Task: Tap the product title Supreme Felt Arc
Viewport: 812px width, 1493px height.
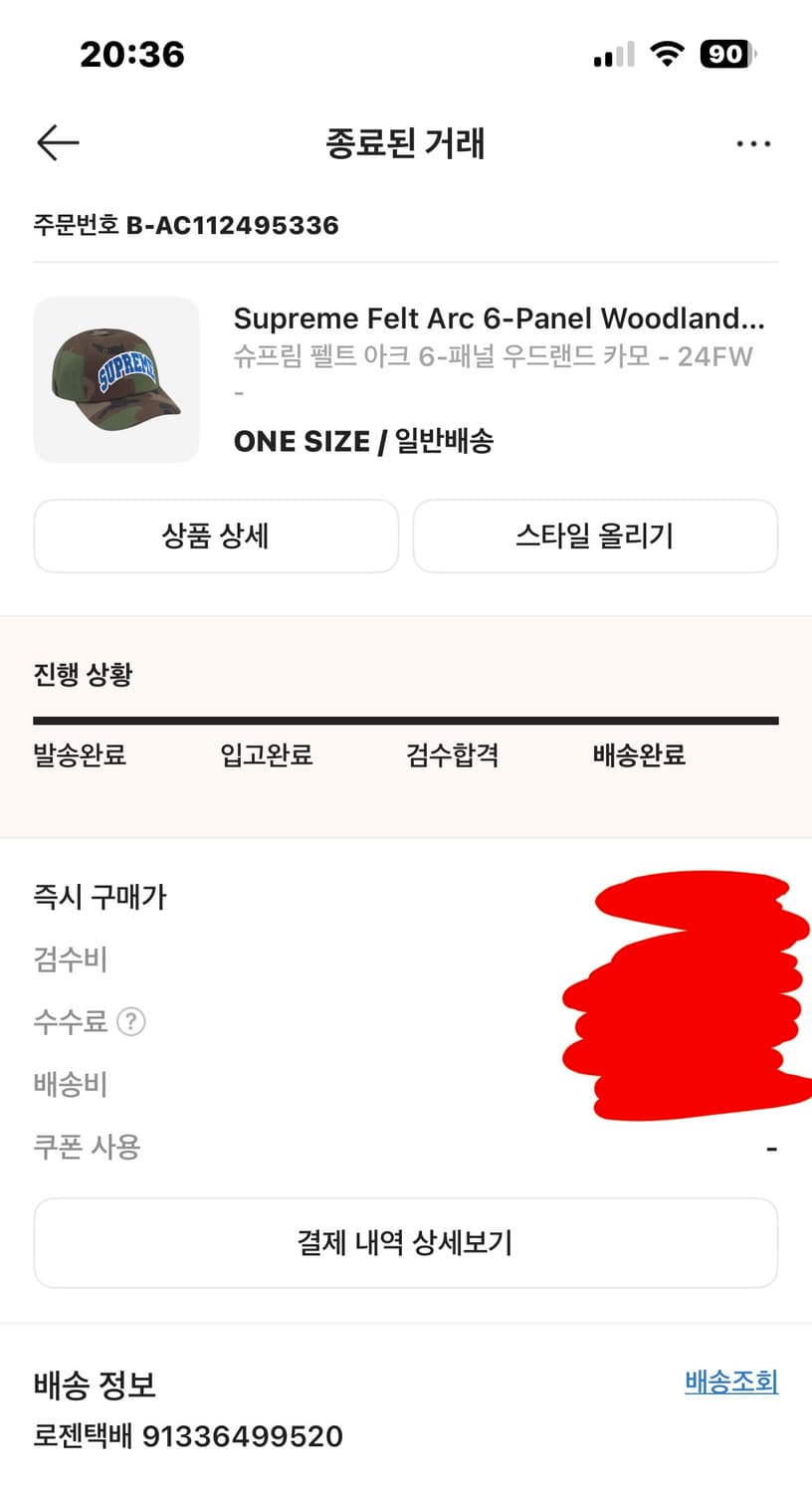Action: pos(501,318)
